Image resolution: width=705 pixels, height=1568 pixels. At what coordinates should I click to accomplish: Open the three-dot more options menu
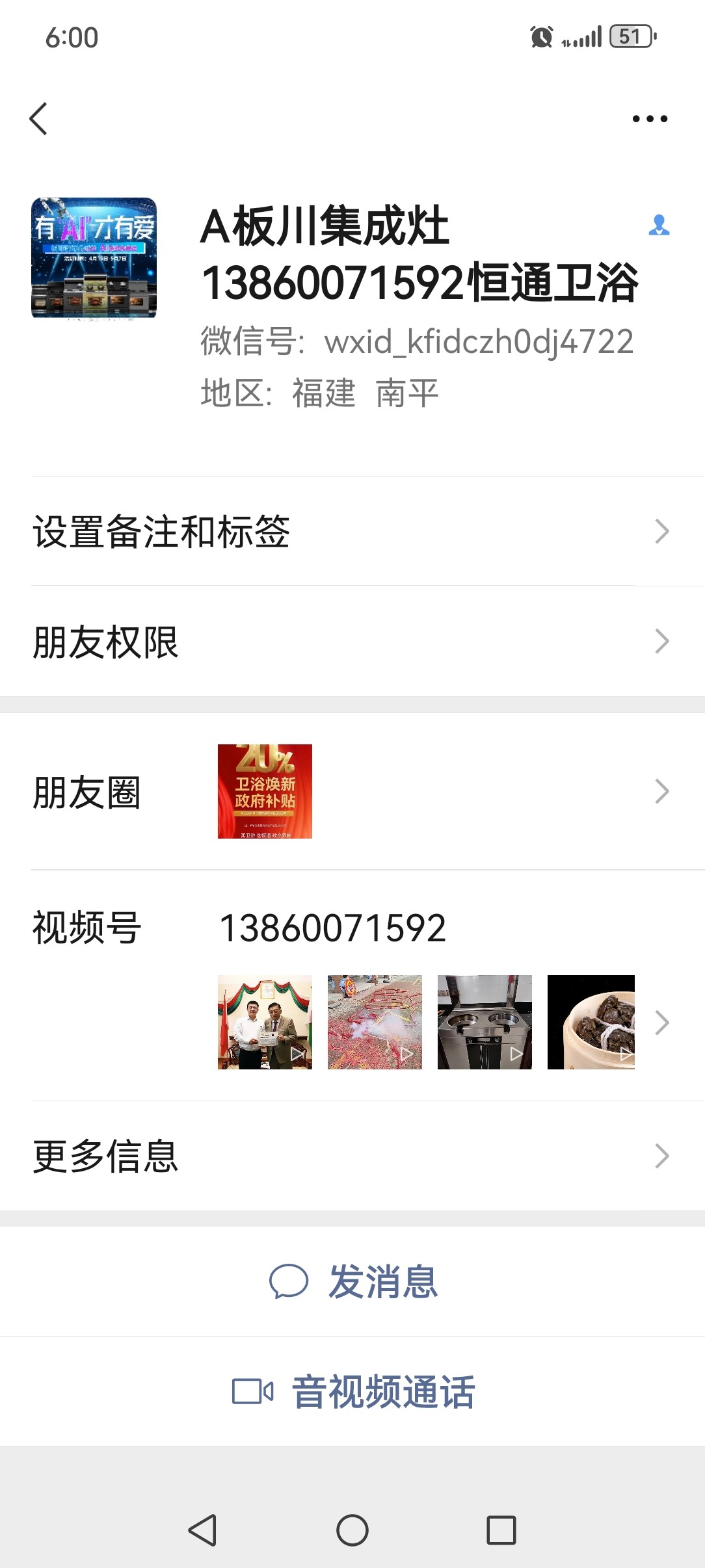tap(650, 119)
